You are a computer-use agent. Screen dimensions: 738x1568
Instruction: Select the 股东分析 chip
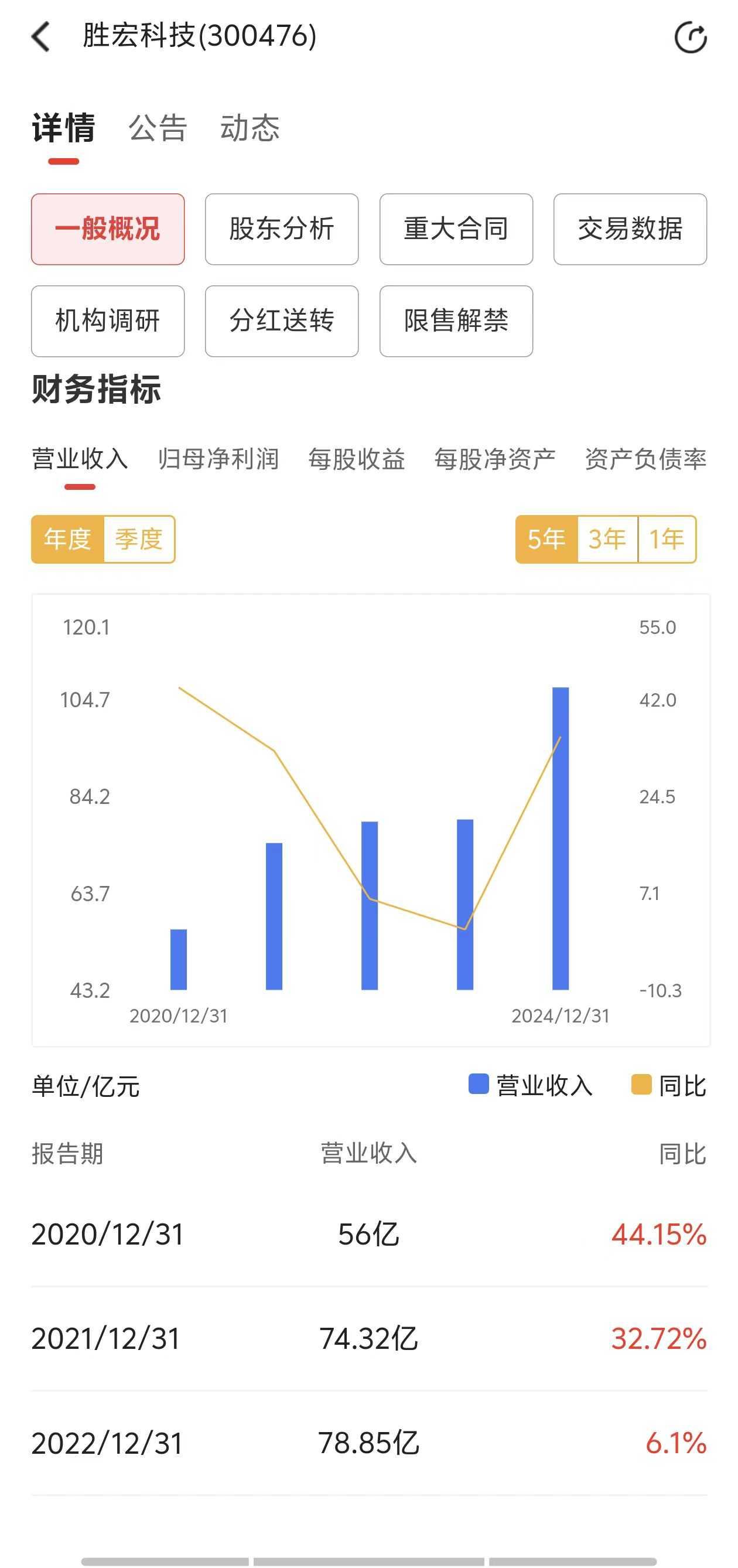click(282, 230)
